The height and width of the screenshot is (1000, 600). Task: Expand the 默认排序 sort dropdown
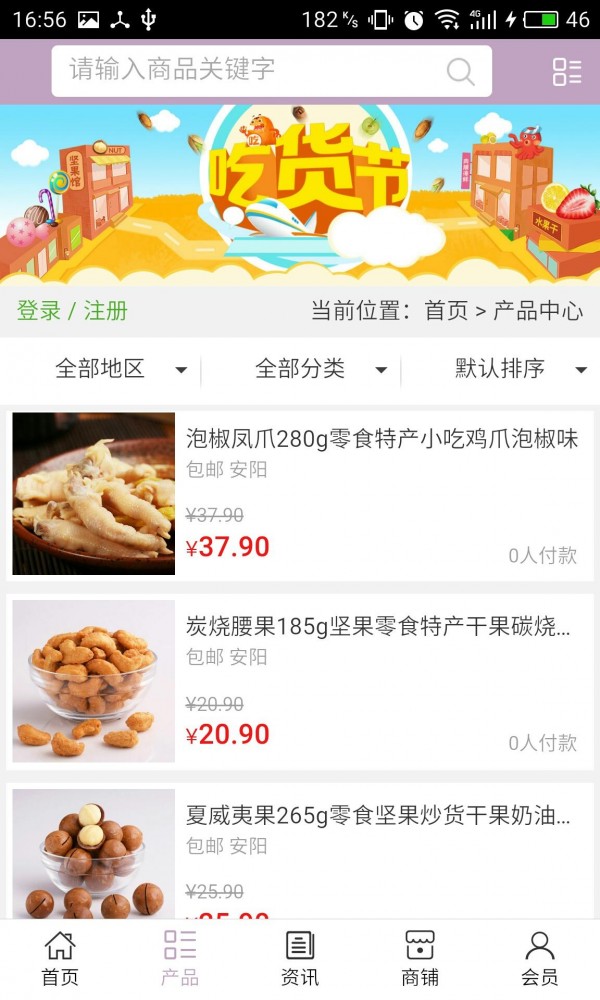click(x=520, y=369)
